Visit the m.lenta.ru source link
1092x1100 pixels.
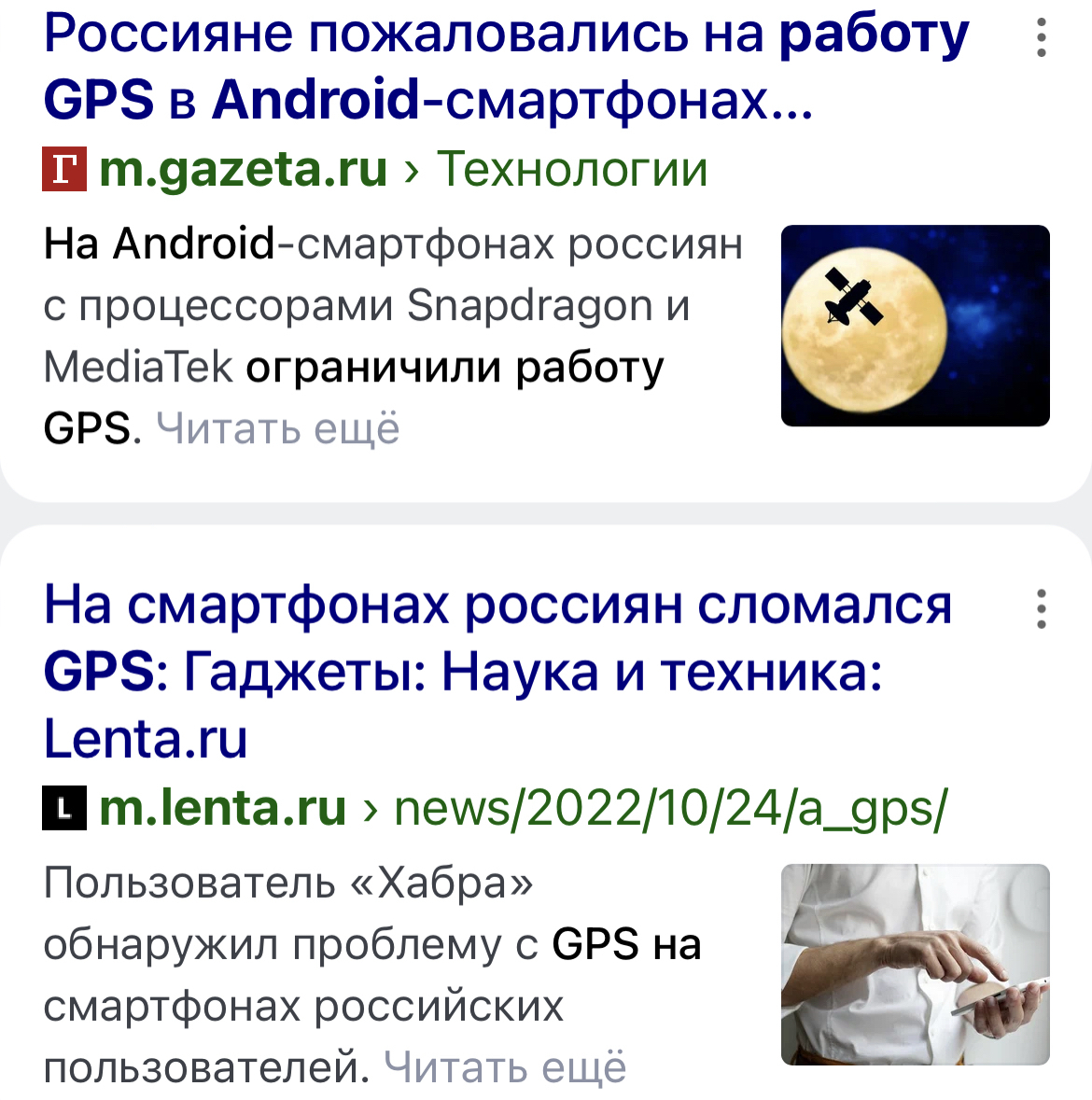click(x=222, y=808)
